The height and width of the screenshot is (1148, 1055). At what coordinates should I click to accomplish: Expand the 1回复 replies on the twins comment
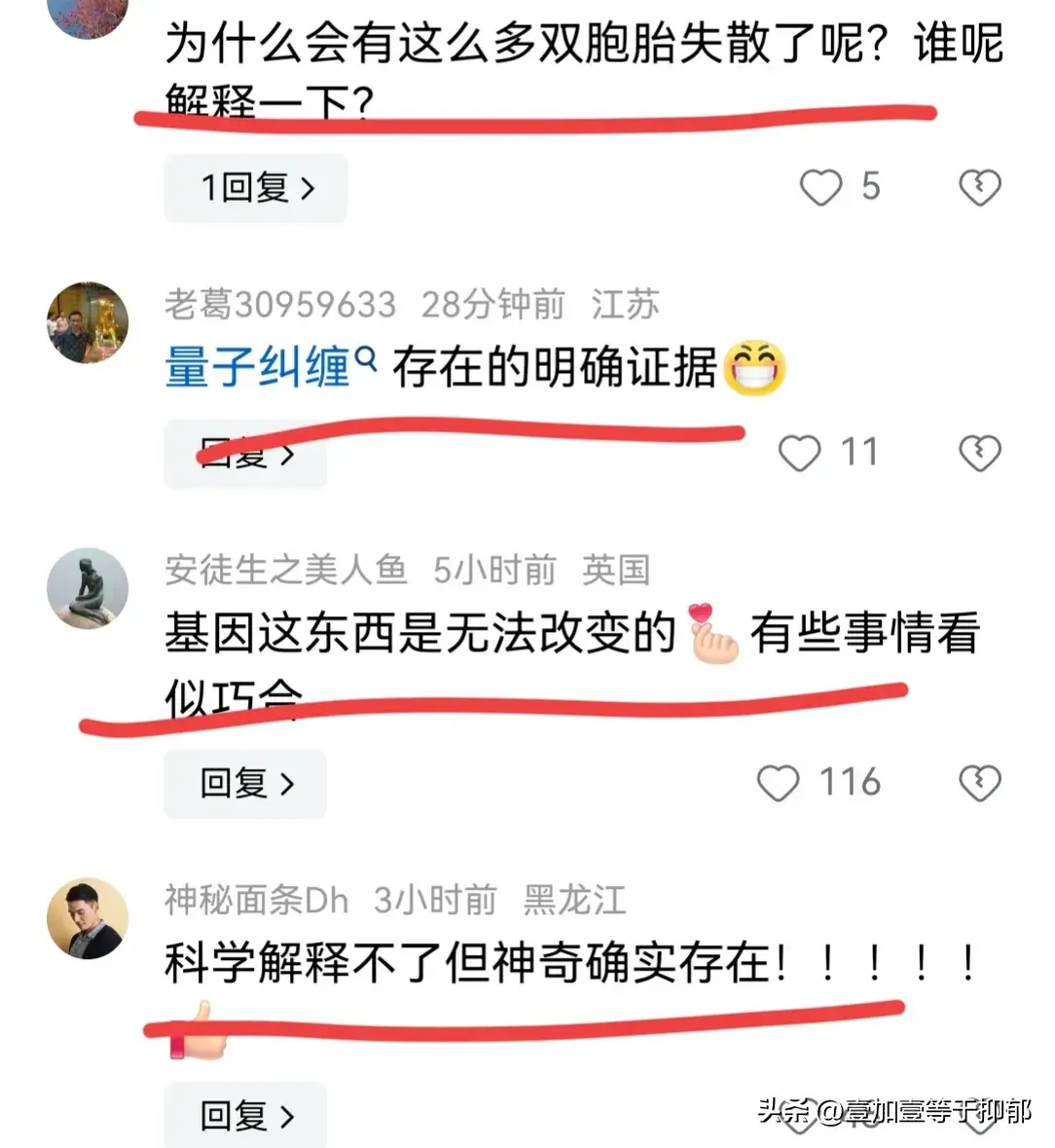point(256,187)
